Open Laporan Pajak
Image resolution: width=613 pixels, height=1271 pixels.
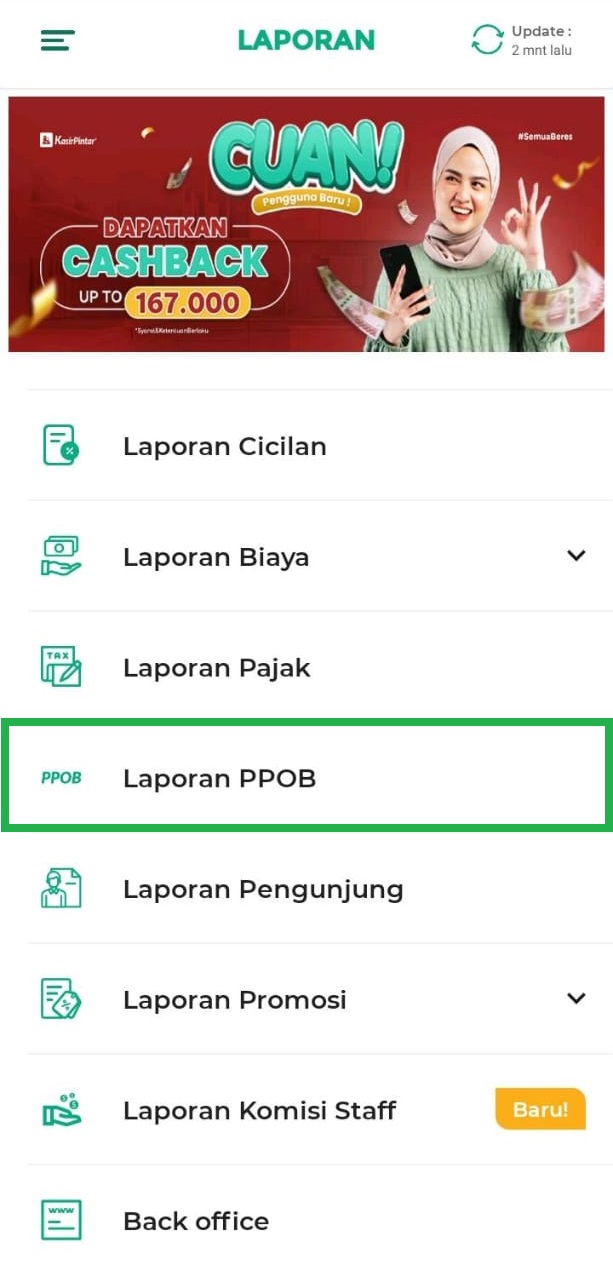[216, 668]
